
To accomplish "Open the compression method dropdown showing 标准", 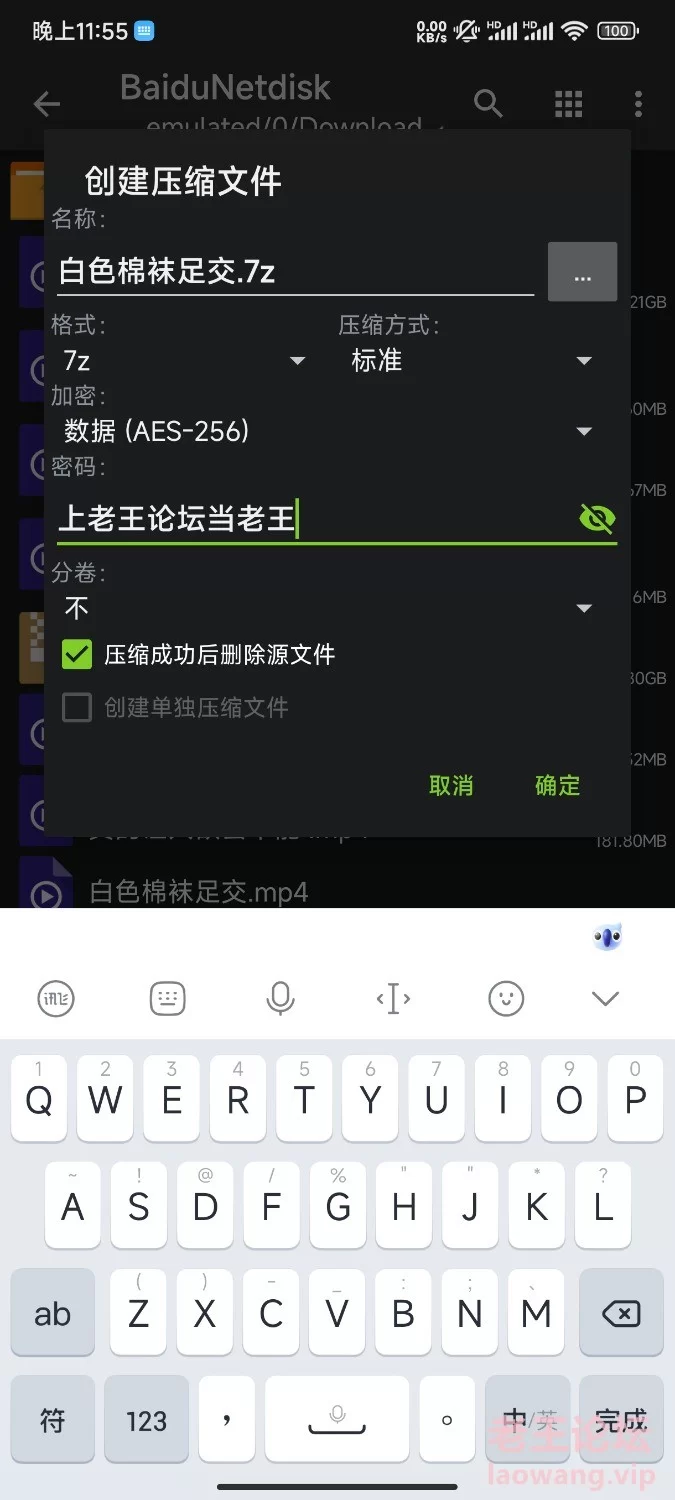I will coord(472,361).
